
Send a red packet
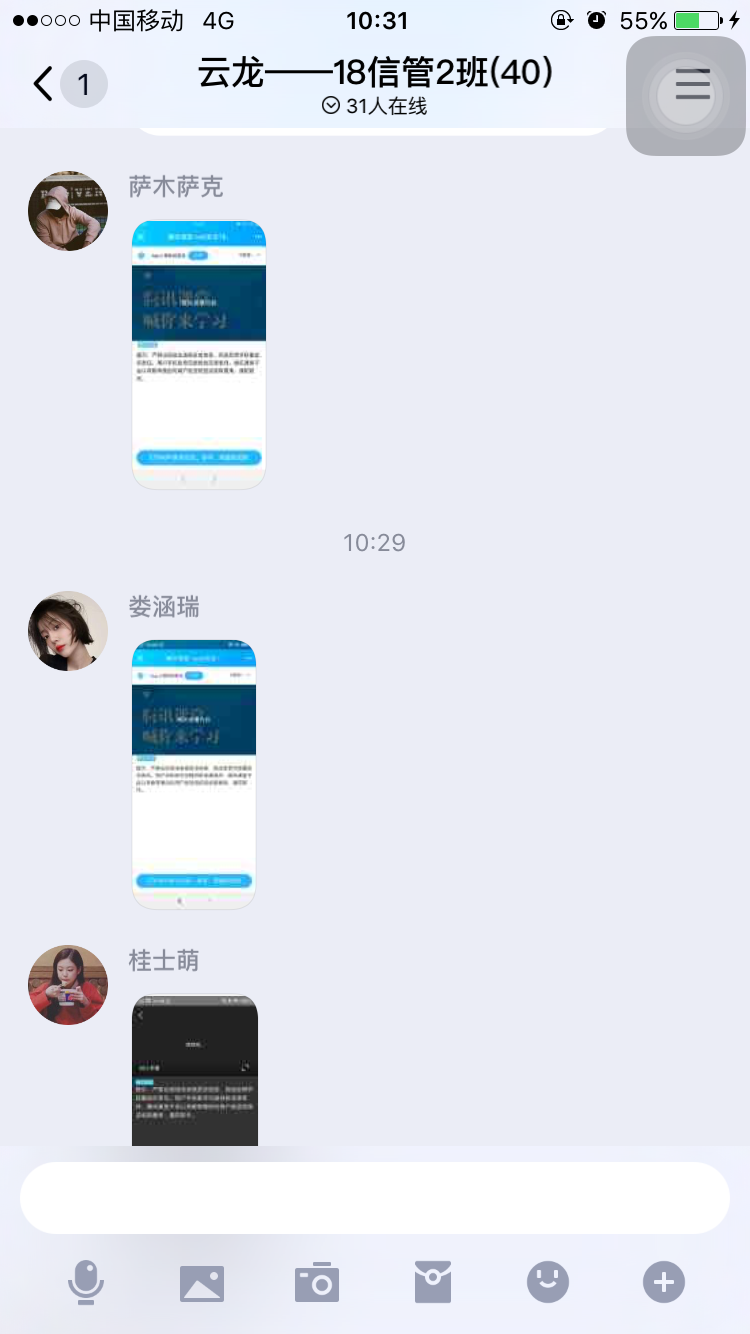(433, 1282)
